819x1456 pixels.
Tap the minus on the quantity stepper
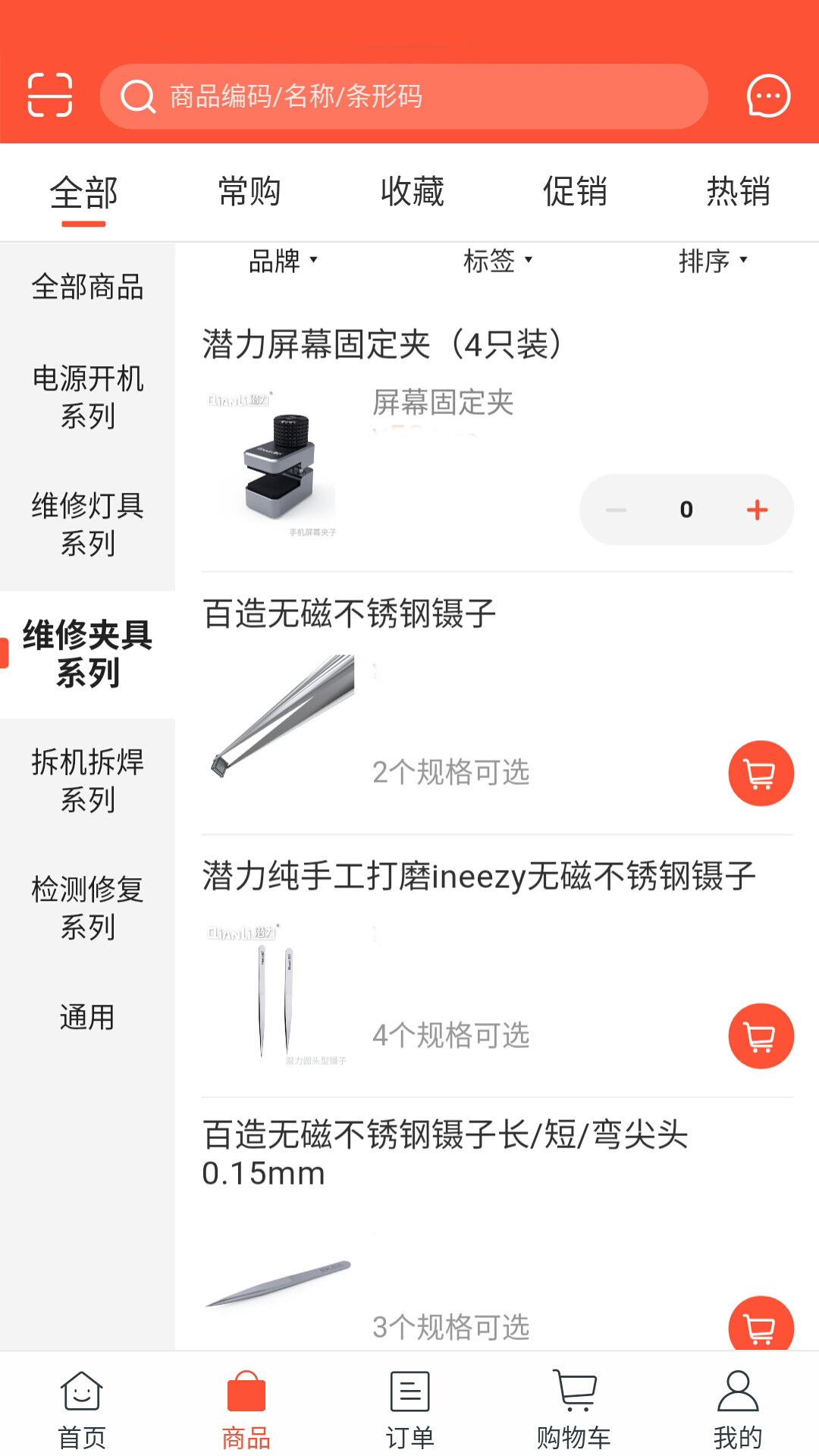(616, 510)
